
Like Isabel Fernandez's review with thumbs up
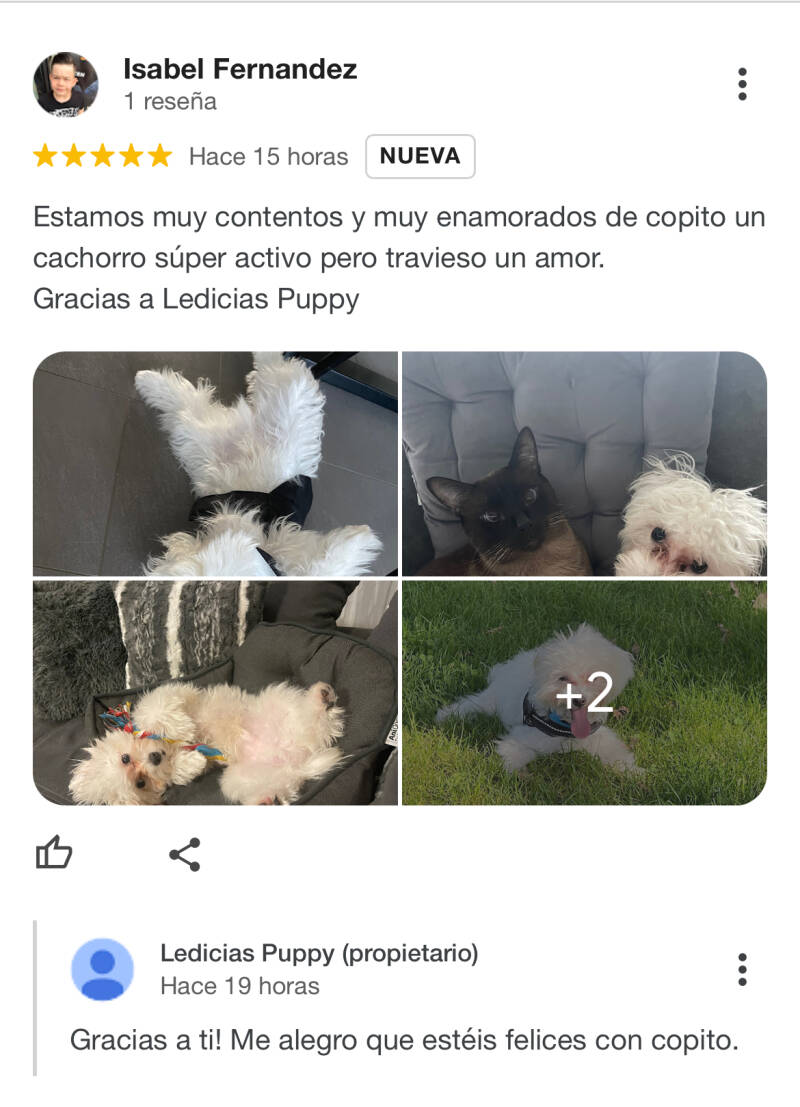click(54, 854)
